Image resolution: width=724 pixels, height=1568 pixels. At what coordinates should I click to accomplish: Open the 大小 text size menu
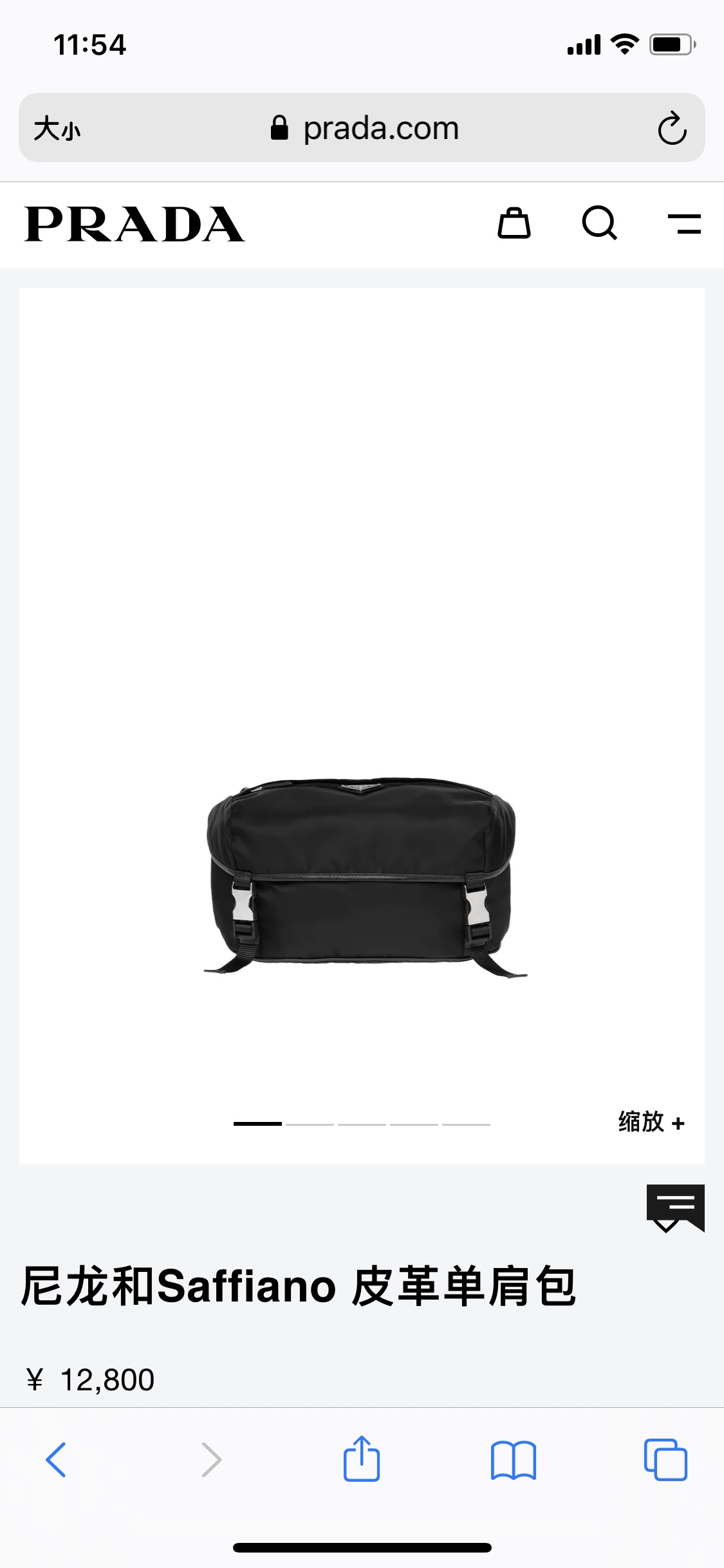coord(57,128)
